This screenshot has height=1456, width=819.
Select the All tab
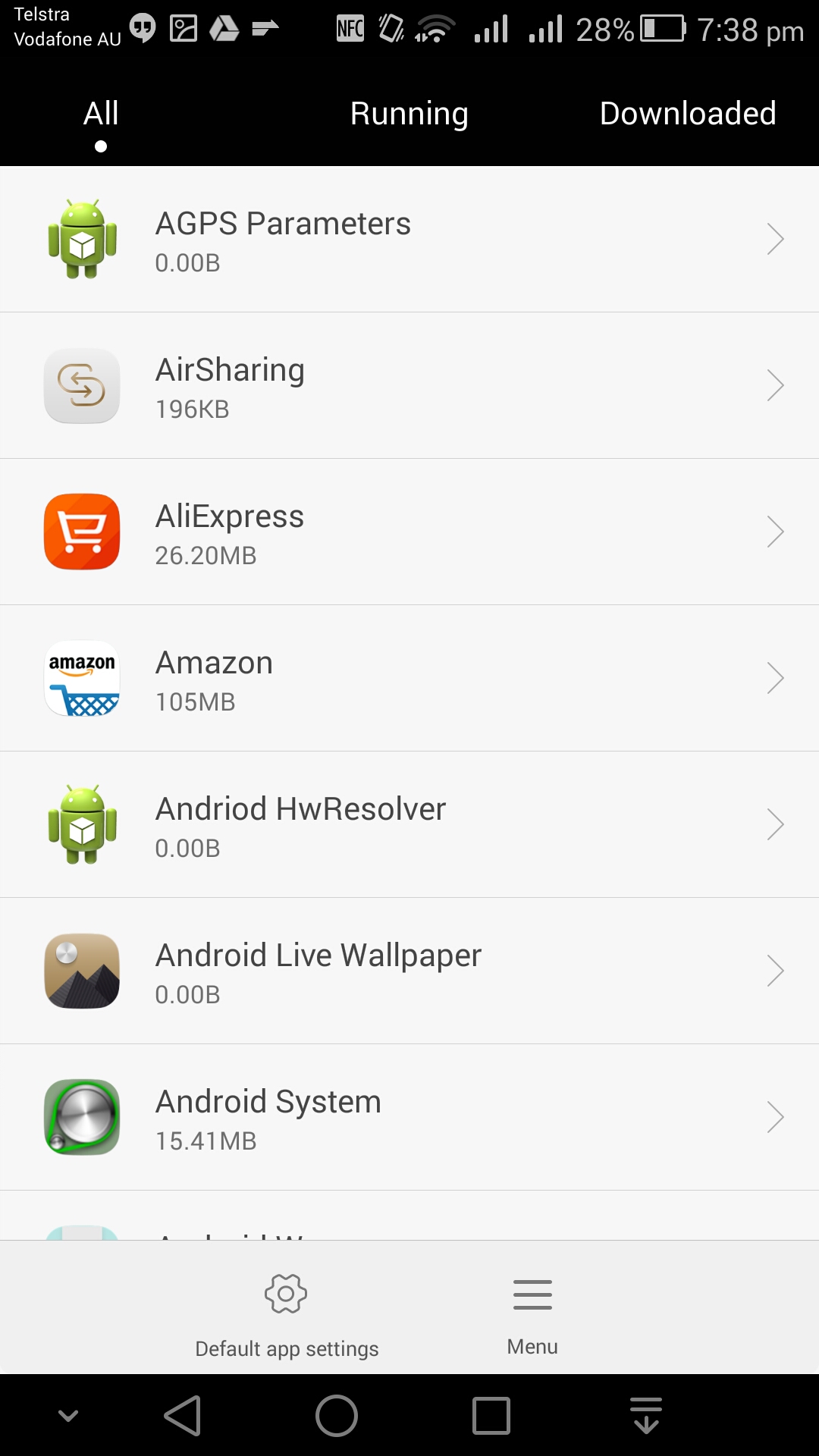point(101,114)
